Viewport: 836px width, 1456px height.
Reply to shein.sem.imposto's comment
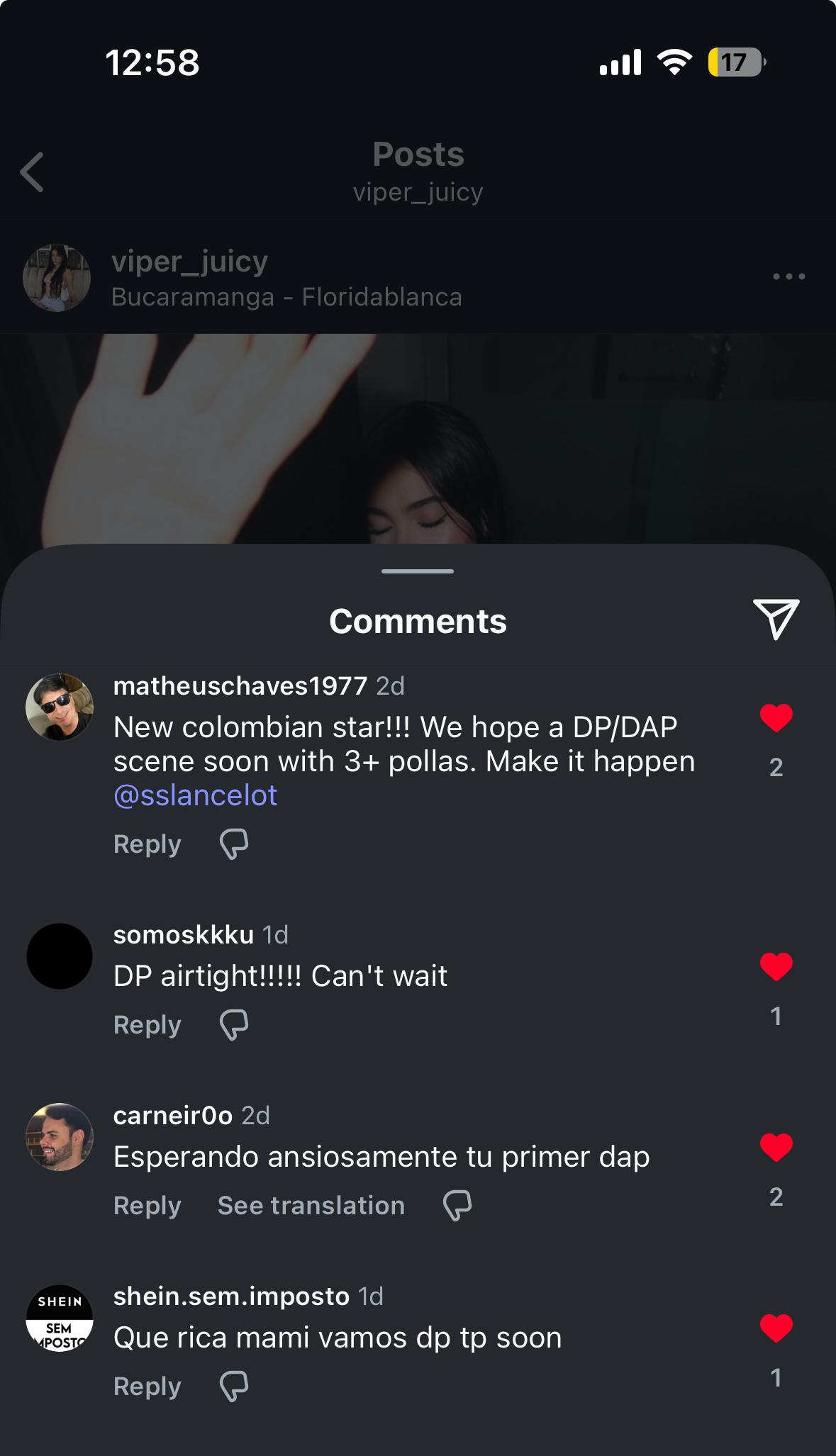coord(147,1387)
